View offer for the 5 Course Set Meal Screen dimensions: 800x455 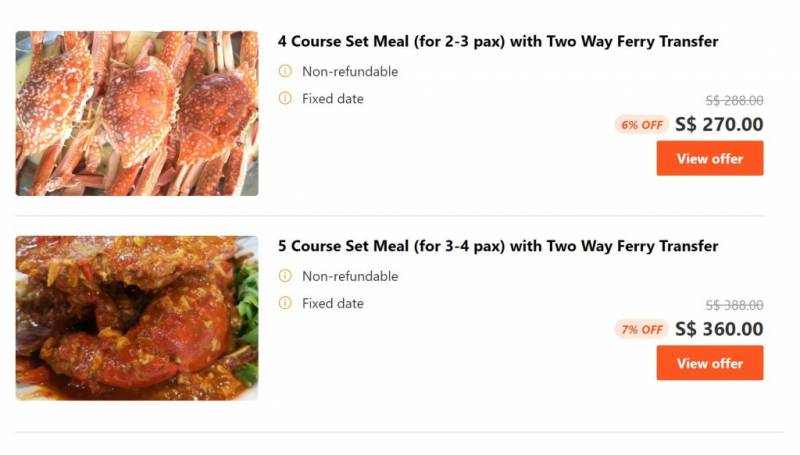[x=709, y=363]
